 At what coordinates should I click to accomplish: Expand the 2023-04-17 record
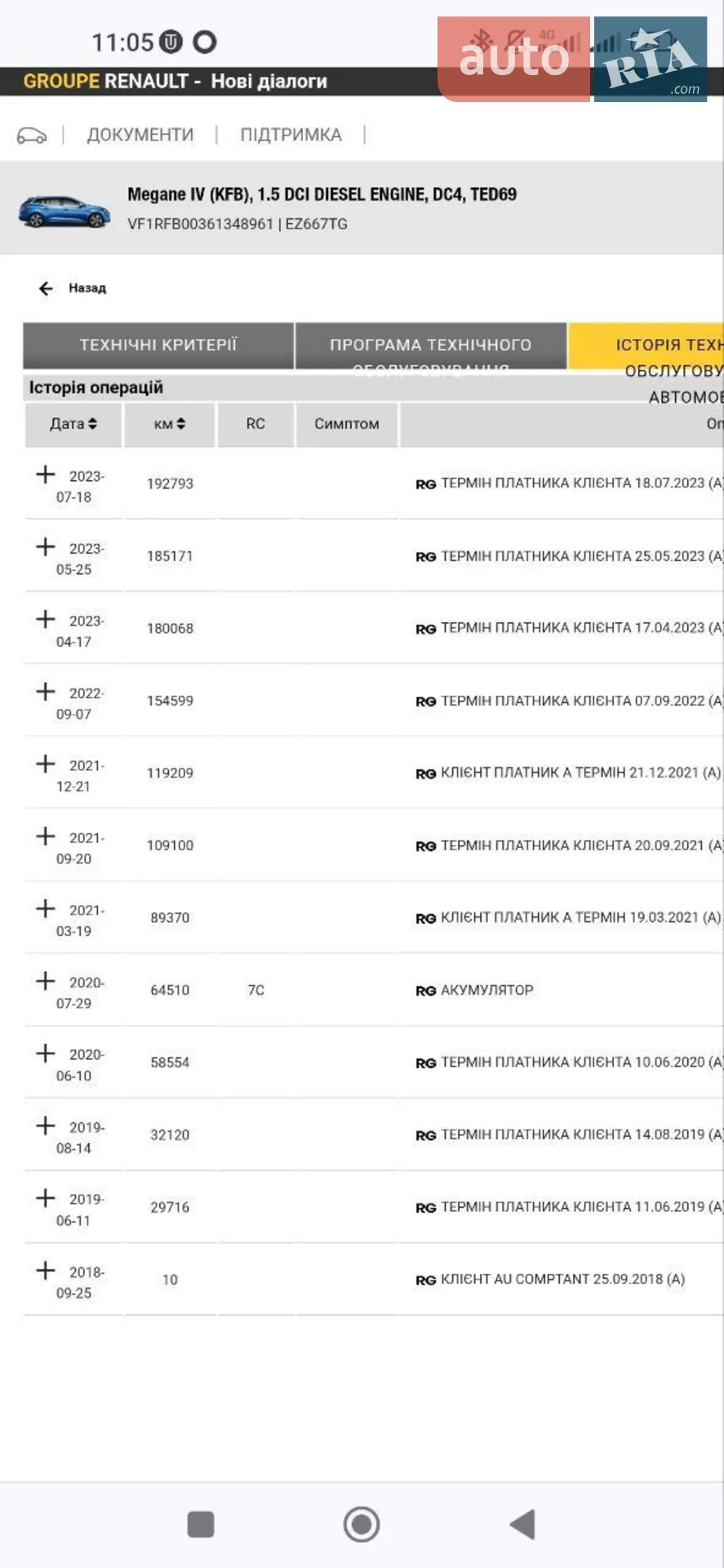[46, 619]
